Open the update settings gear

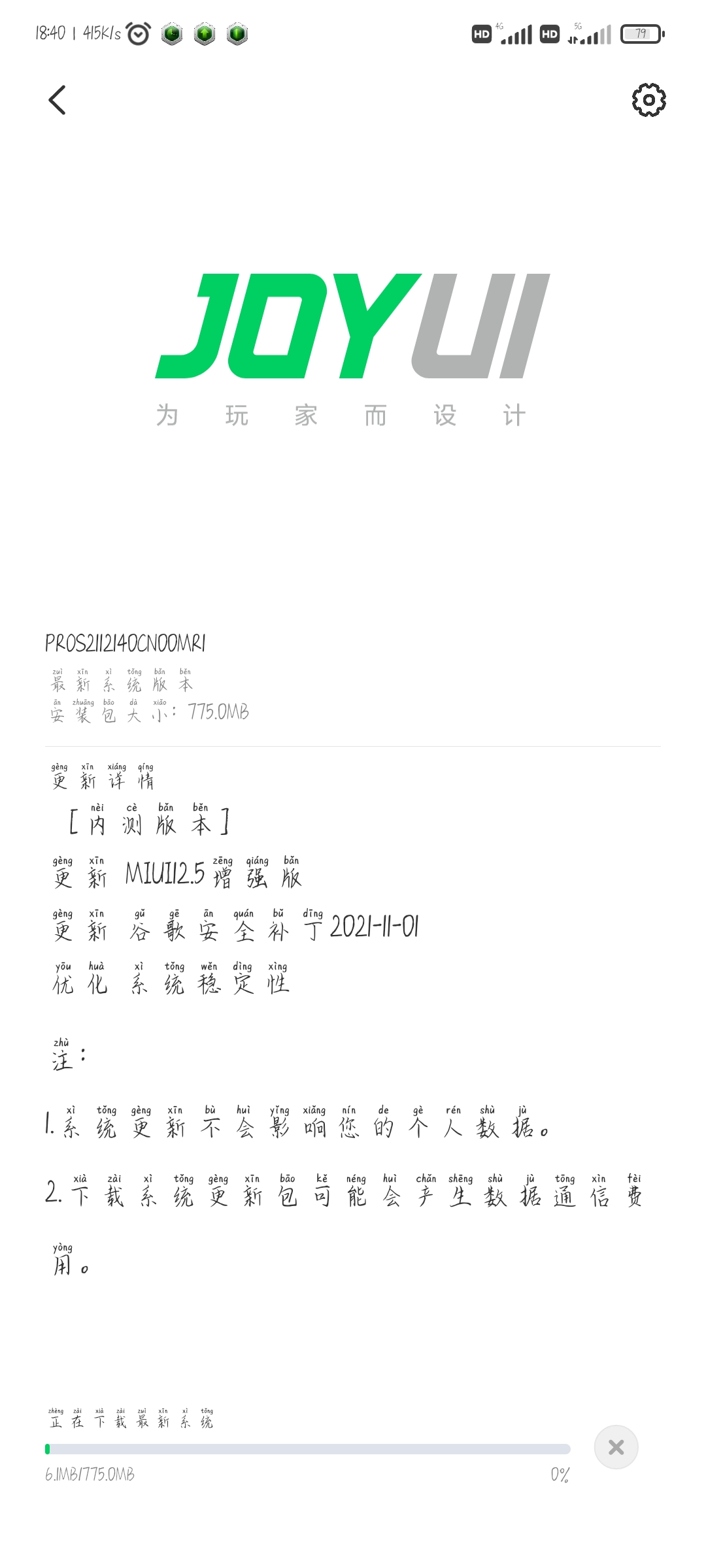pos(648,100)
